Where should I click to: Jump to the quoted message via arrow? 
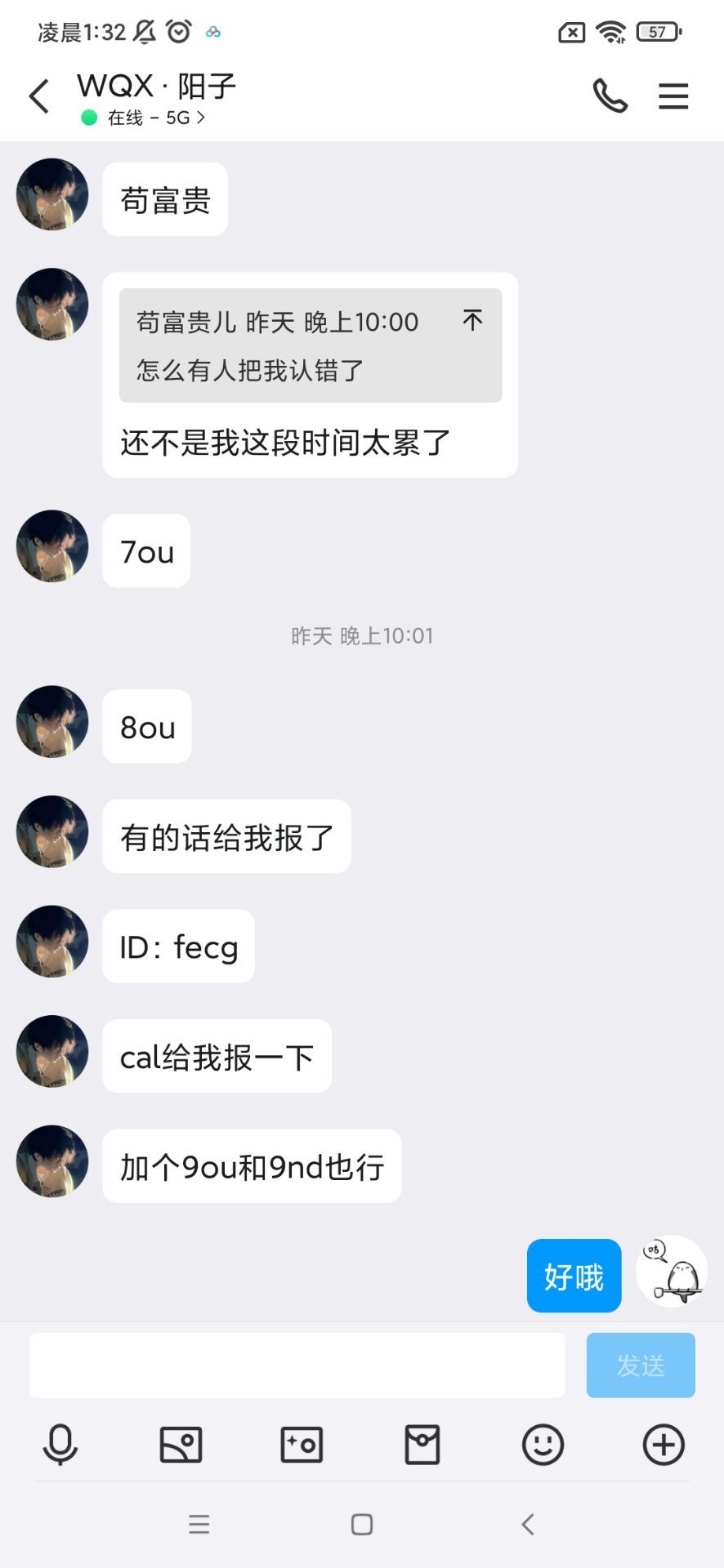[x=472, y=319]
